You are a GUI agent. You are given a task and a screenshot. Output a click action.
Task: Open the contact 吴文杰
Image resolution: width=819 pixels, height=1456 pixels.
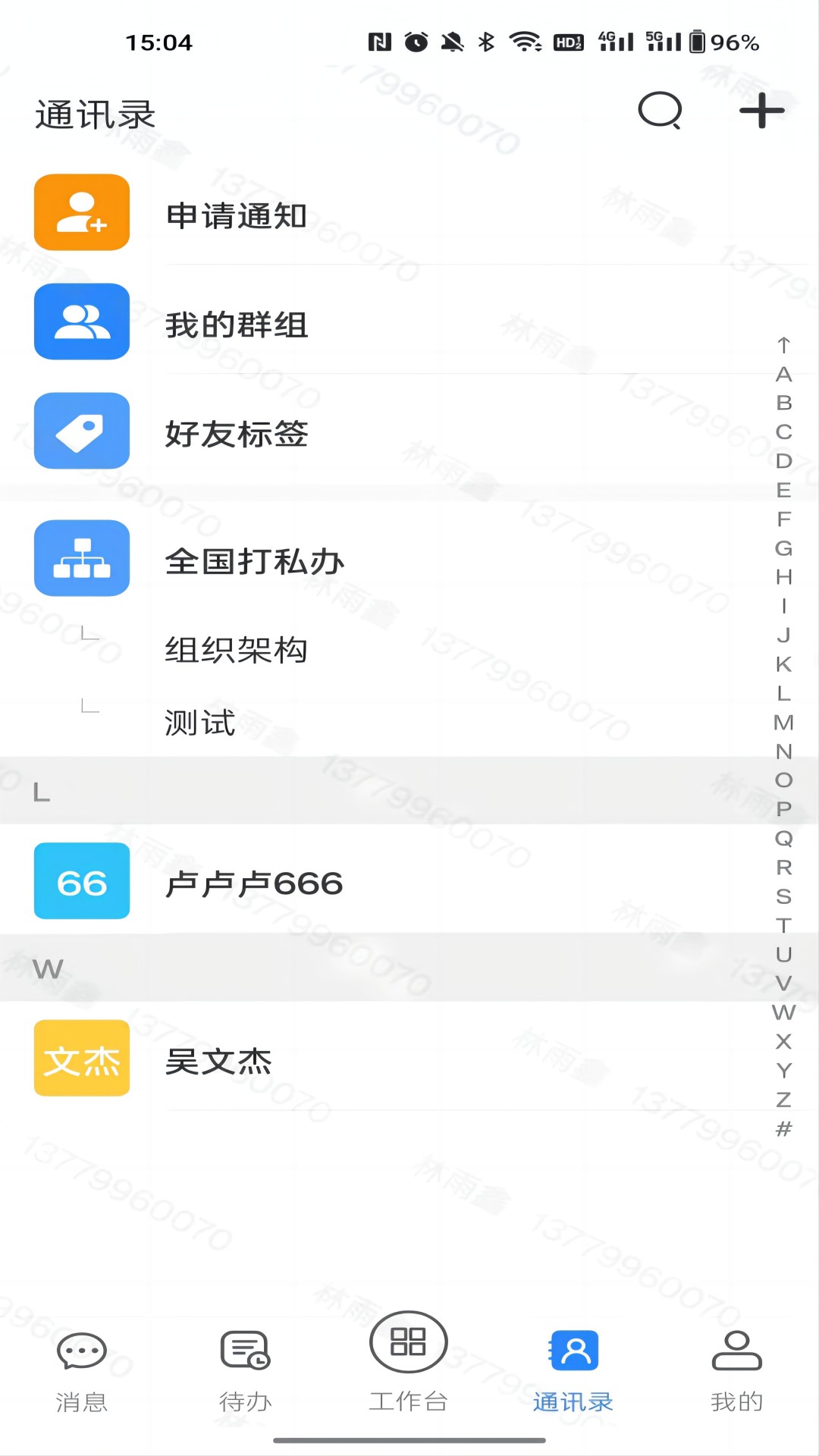pyautogui.click(x=219, y=1062)
